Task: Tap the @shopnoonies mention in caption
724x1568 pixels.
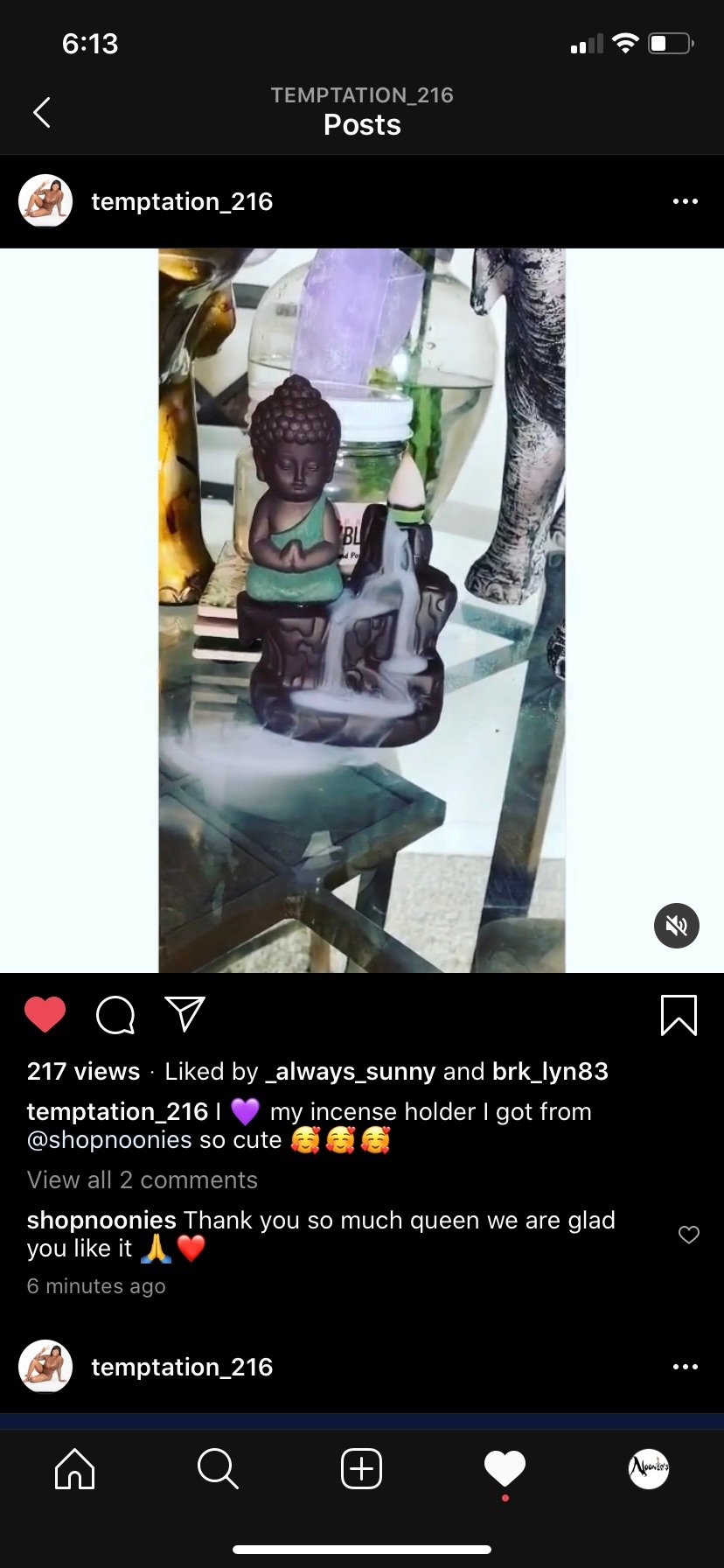Action: tap(109, 1140)
